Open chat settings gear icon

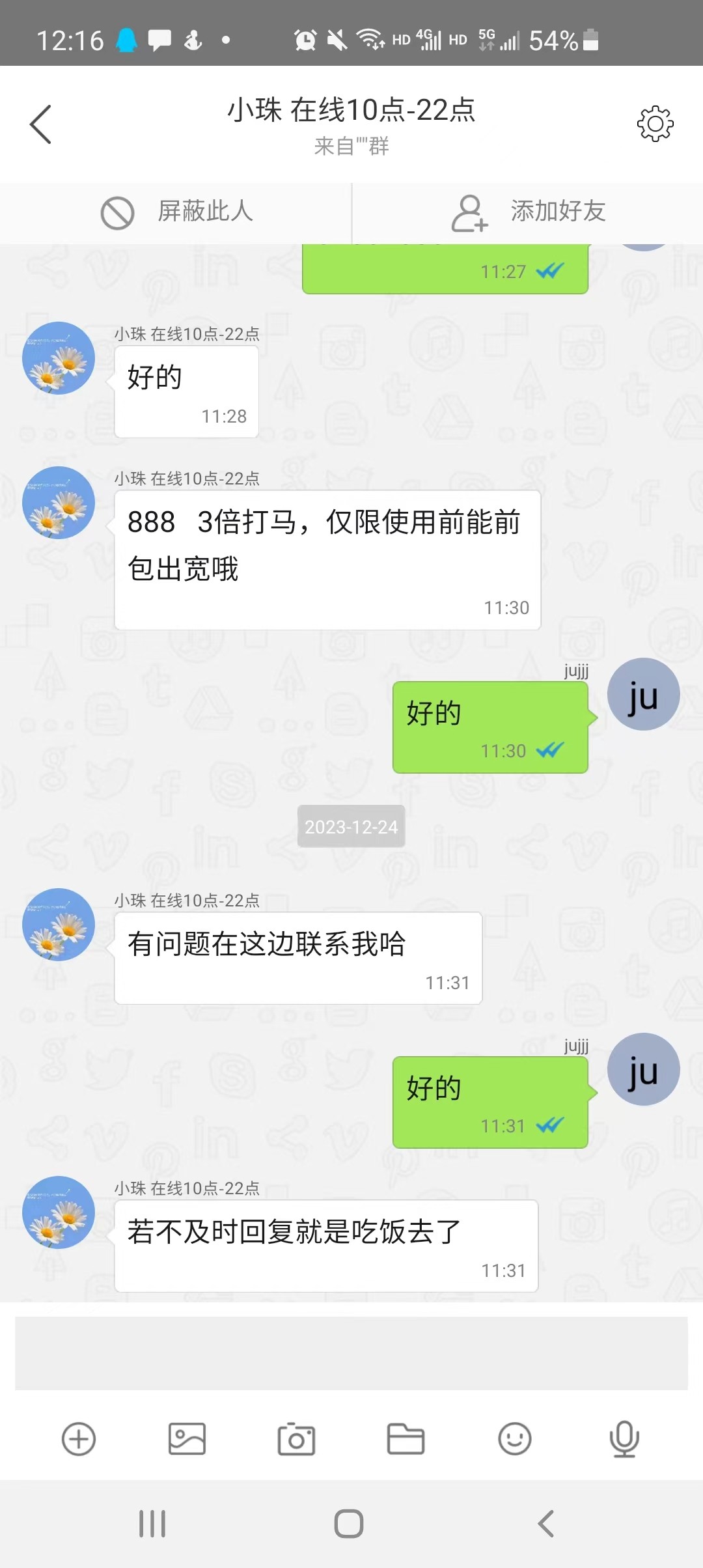pyautogui.click(x=655, y=124)
